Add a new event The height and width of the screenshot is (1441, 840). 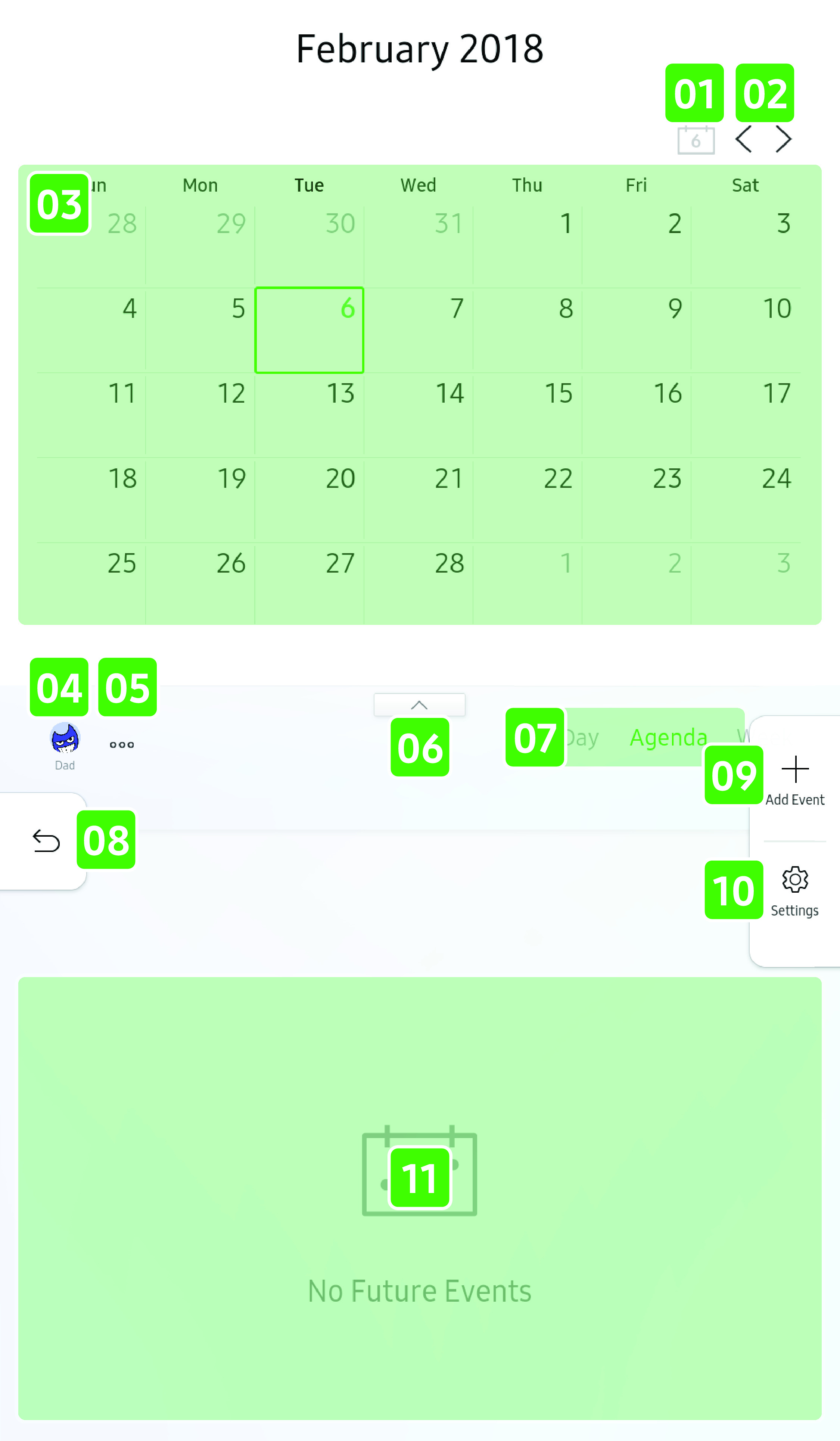point(794,778)
